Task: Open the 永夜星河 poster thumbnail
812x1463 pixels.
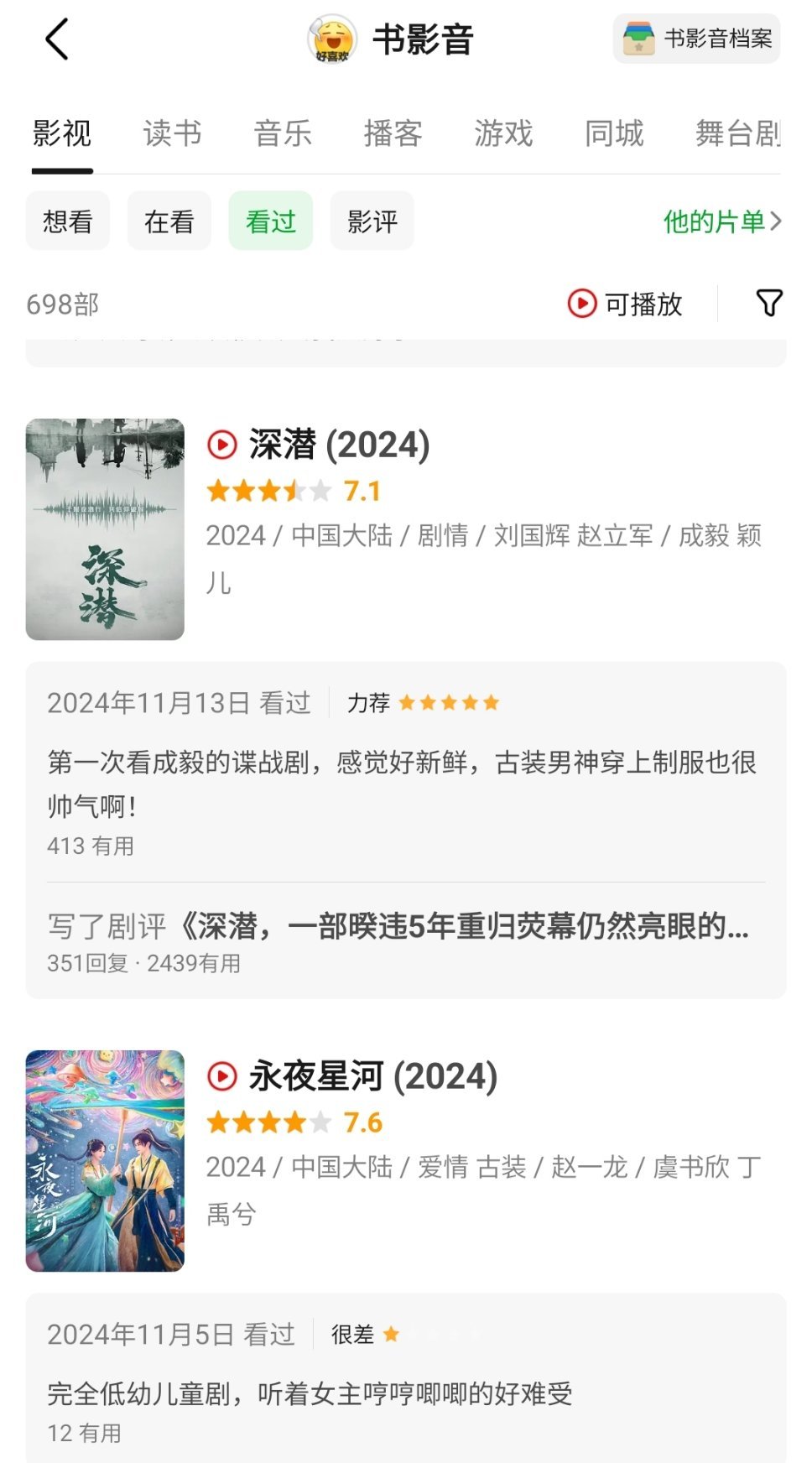Action: (105, 1161)
